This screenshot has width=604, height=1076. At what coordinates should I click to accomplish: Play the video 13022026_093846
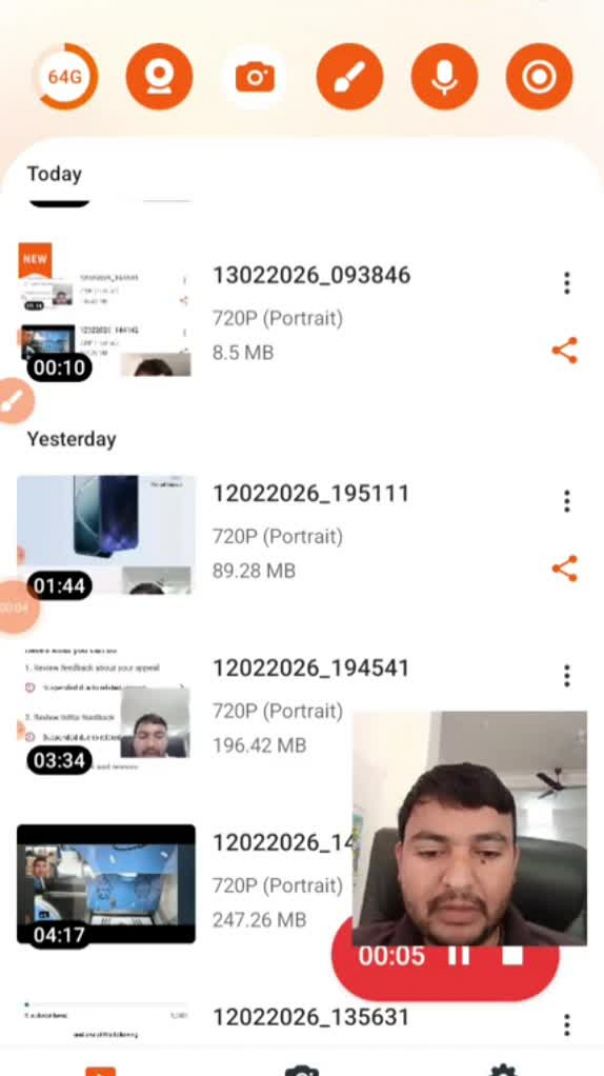point(105,310)
